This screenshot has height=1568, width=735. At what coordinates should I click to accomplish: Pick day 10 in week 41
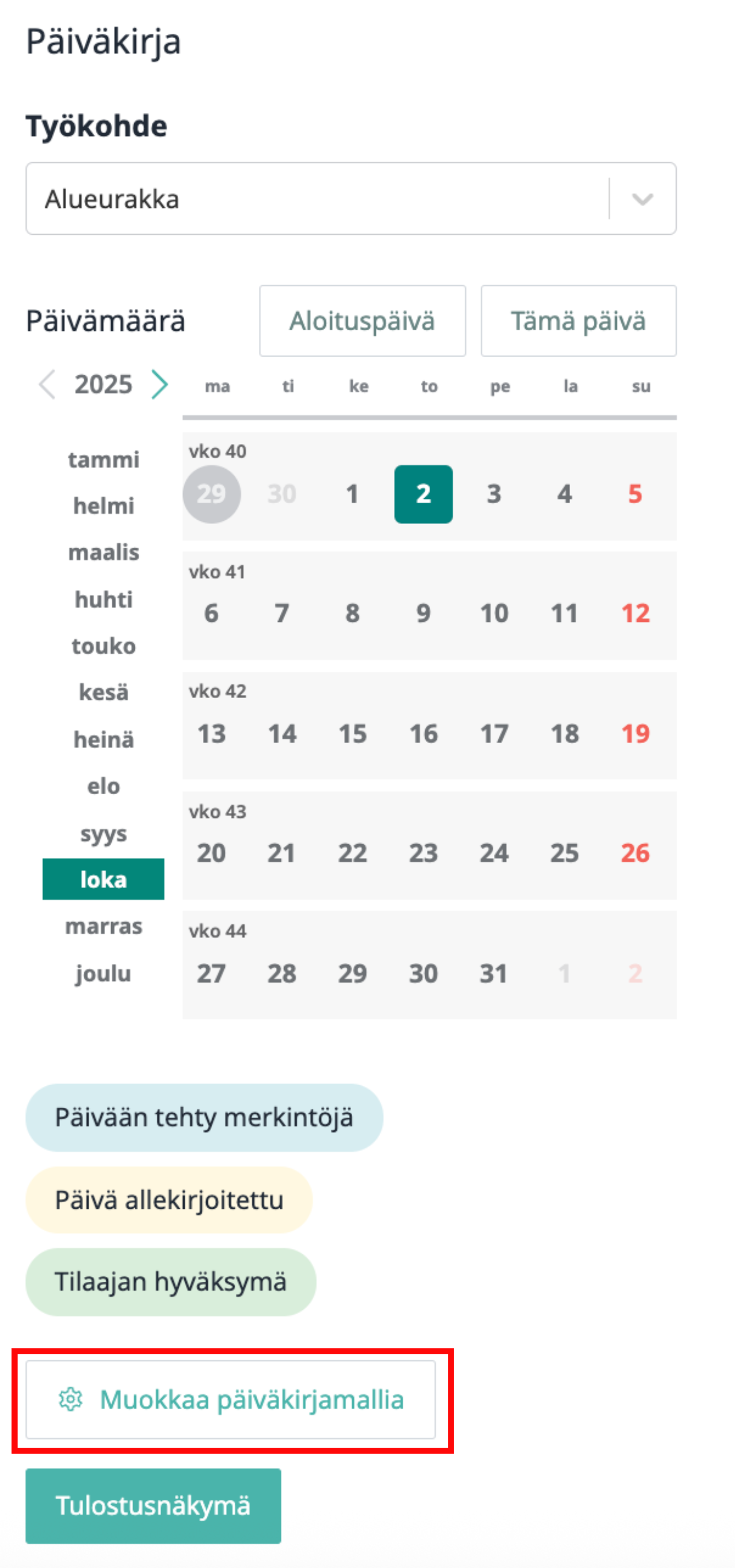click(x=494, y=613)
